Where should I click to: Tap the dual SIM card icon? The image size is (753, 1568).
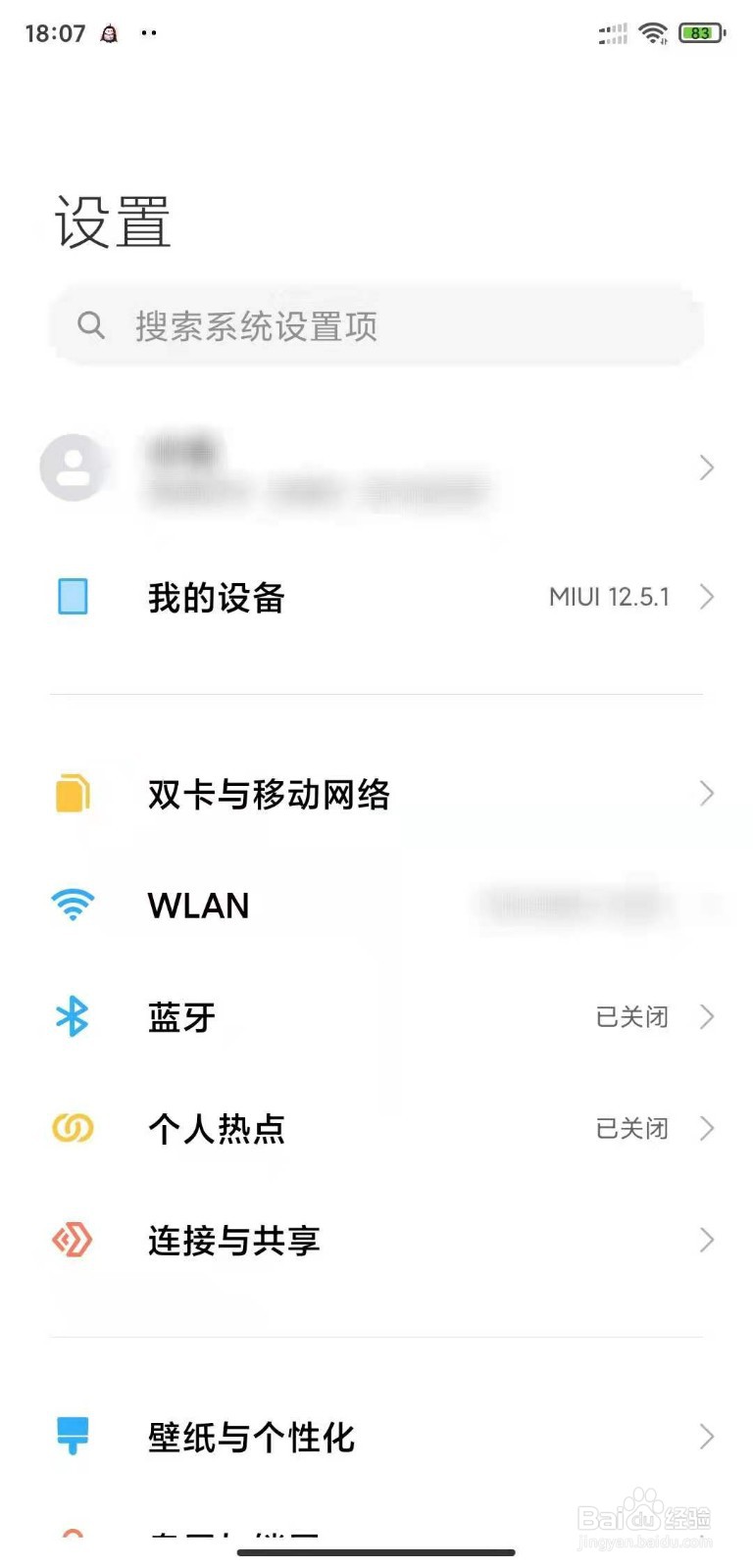[x=73, y=794]
